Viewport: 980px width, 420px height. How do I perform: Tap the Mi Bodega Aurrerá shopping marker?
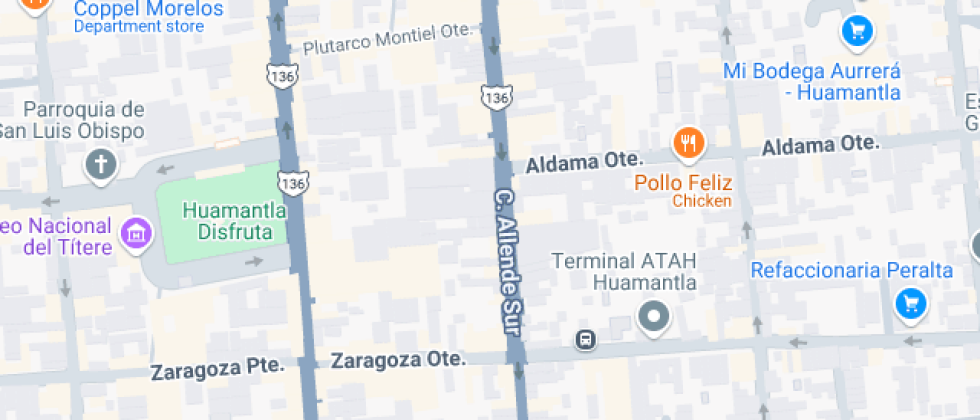pos(855,31)
